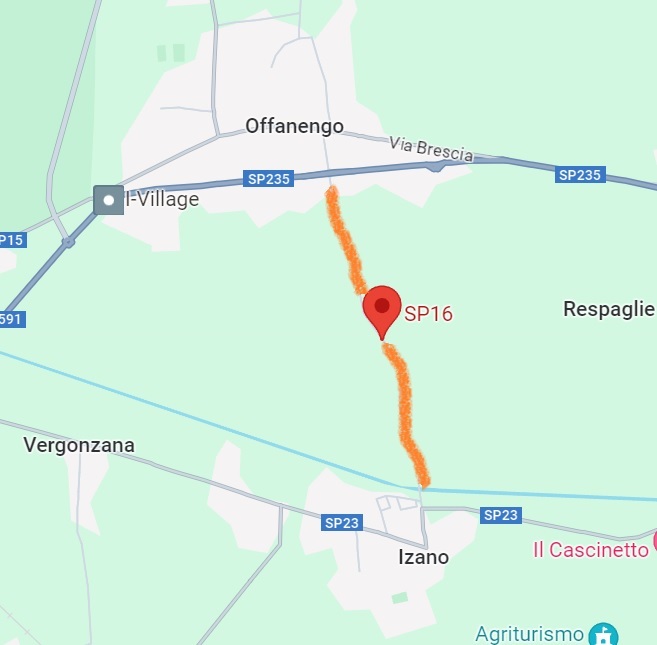Select the Agriturismo place marker
The height and width of the screenshot is (645, 657).
click(x=603, y=633)
